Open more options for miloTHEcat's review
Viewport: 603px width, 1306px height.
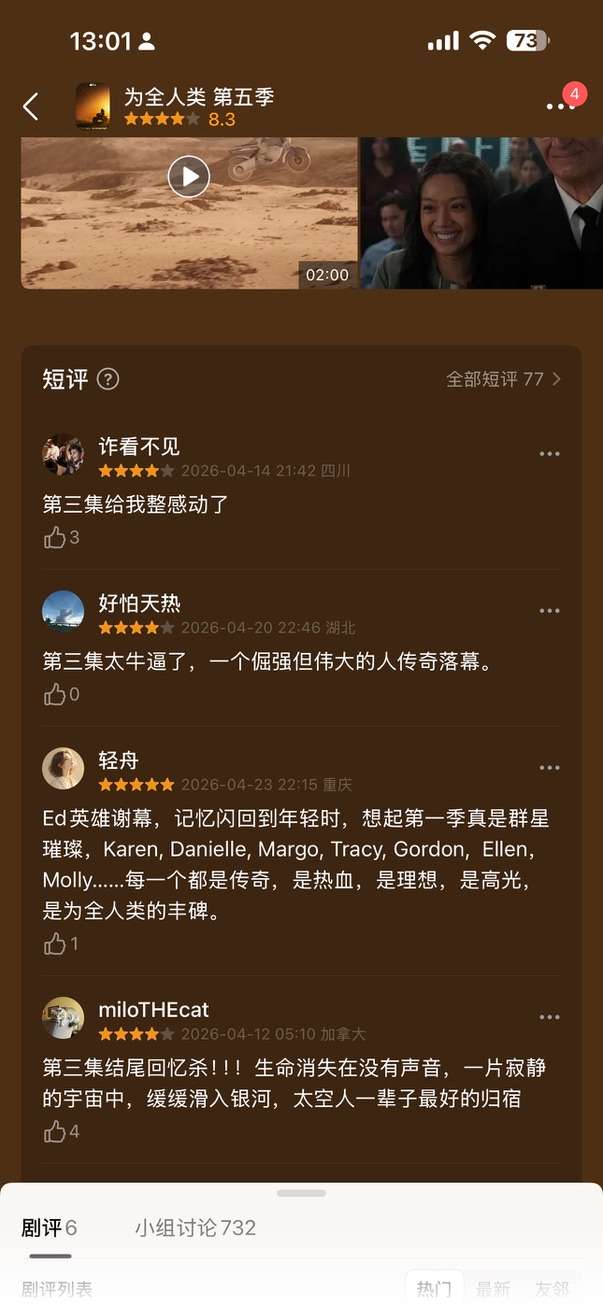tap(549, 1017)
